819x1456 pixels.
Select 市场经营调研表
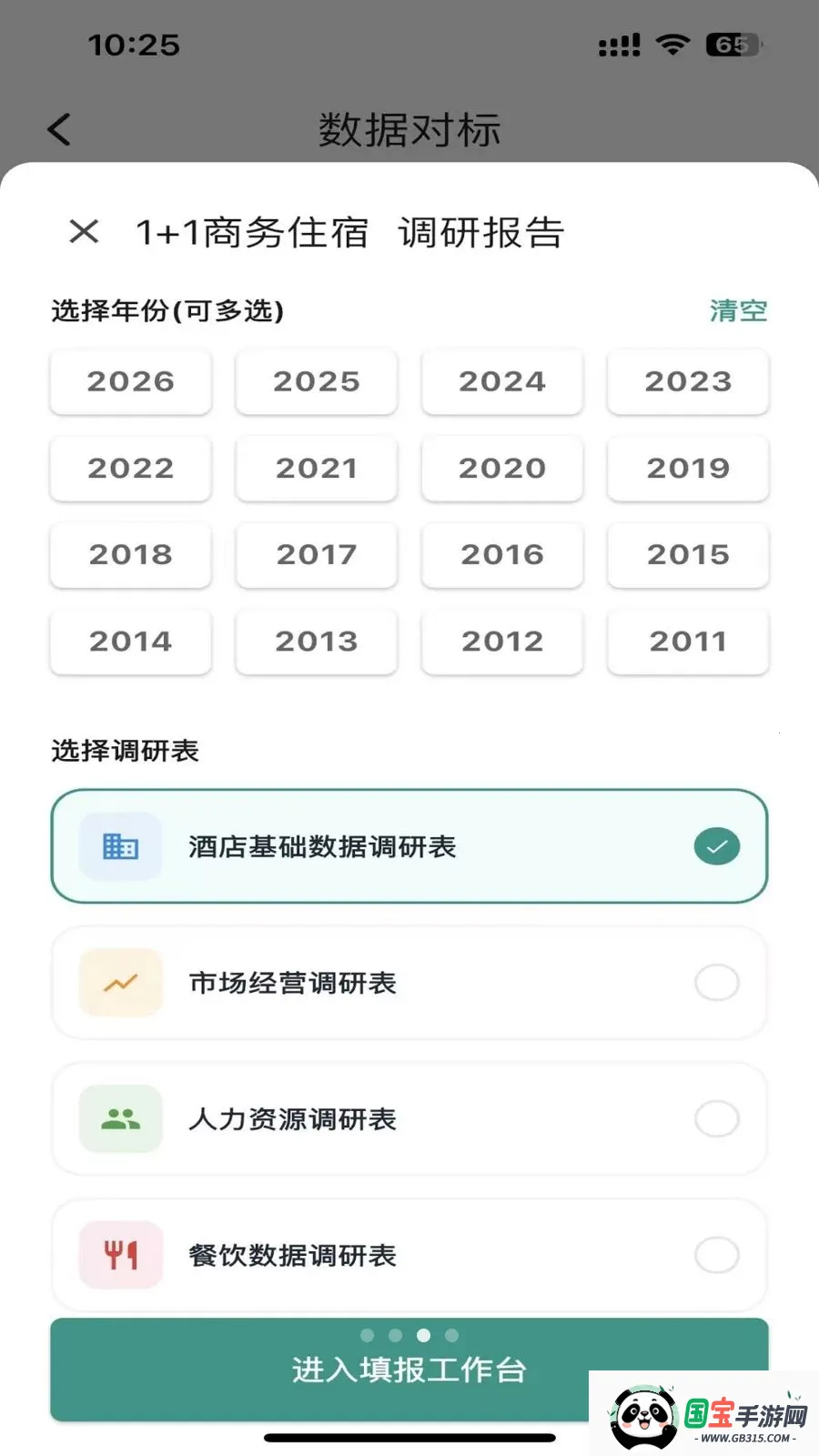tap(409, 983)
